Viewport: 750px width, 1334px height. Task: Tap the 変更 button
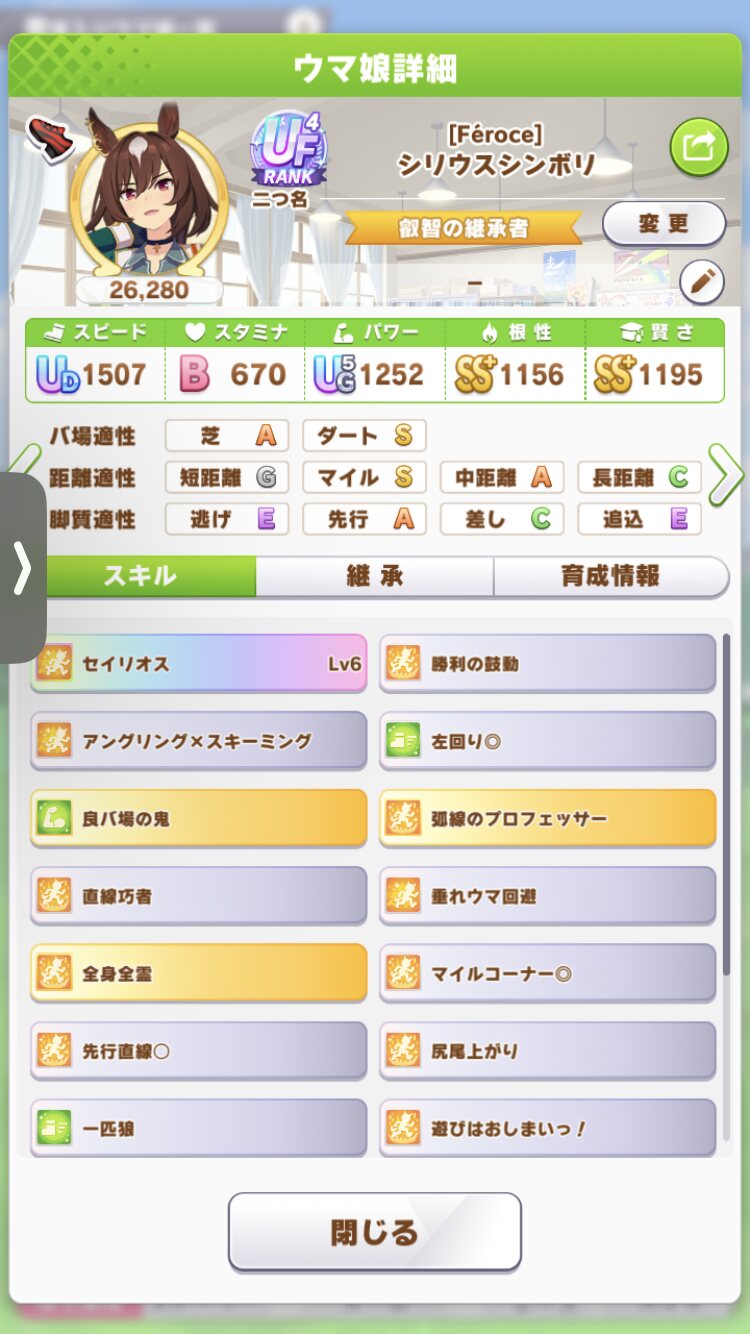point(663,224)
